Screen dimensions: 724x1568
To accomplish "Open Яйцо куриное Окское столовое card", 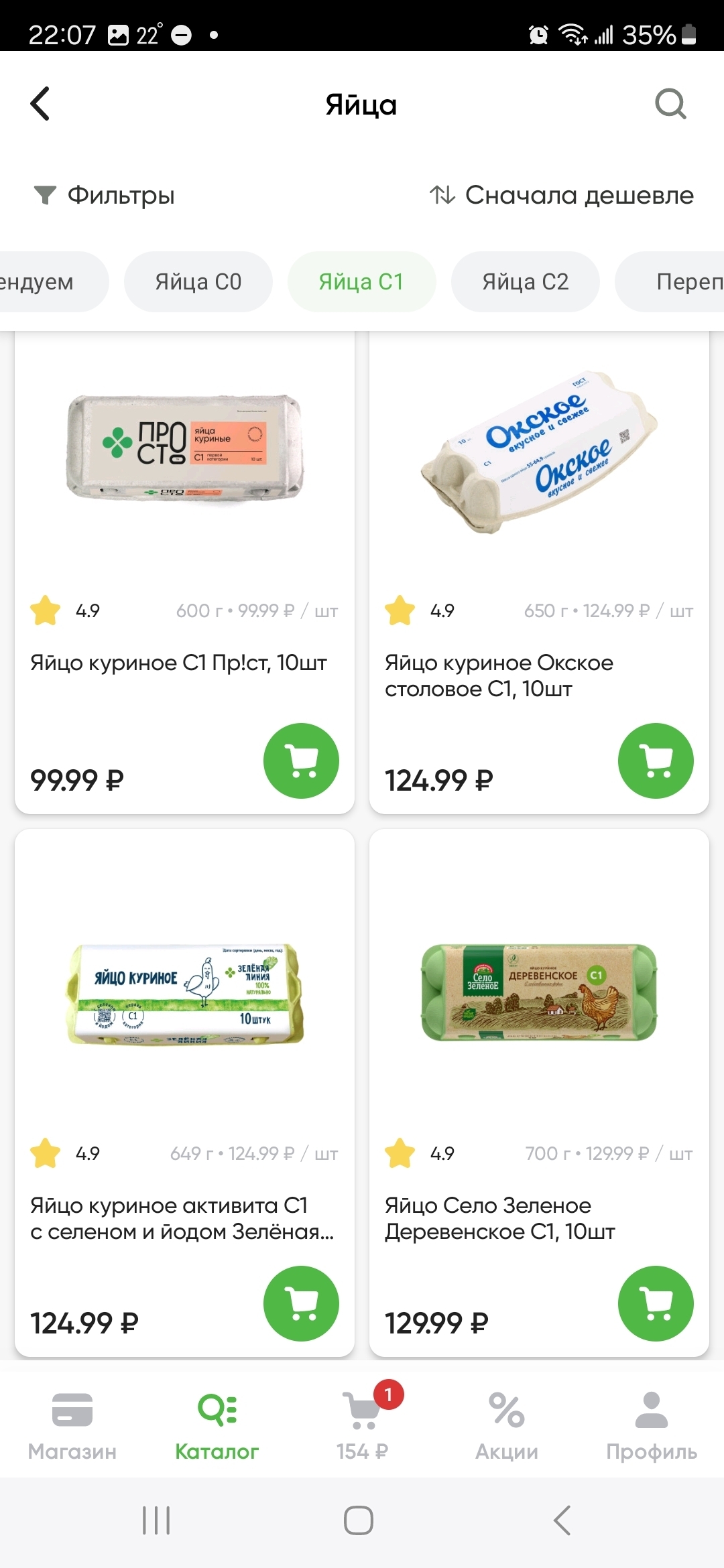I will [x=539, y=469].
